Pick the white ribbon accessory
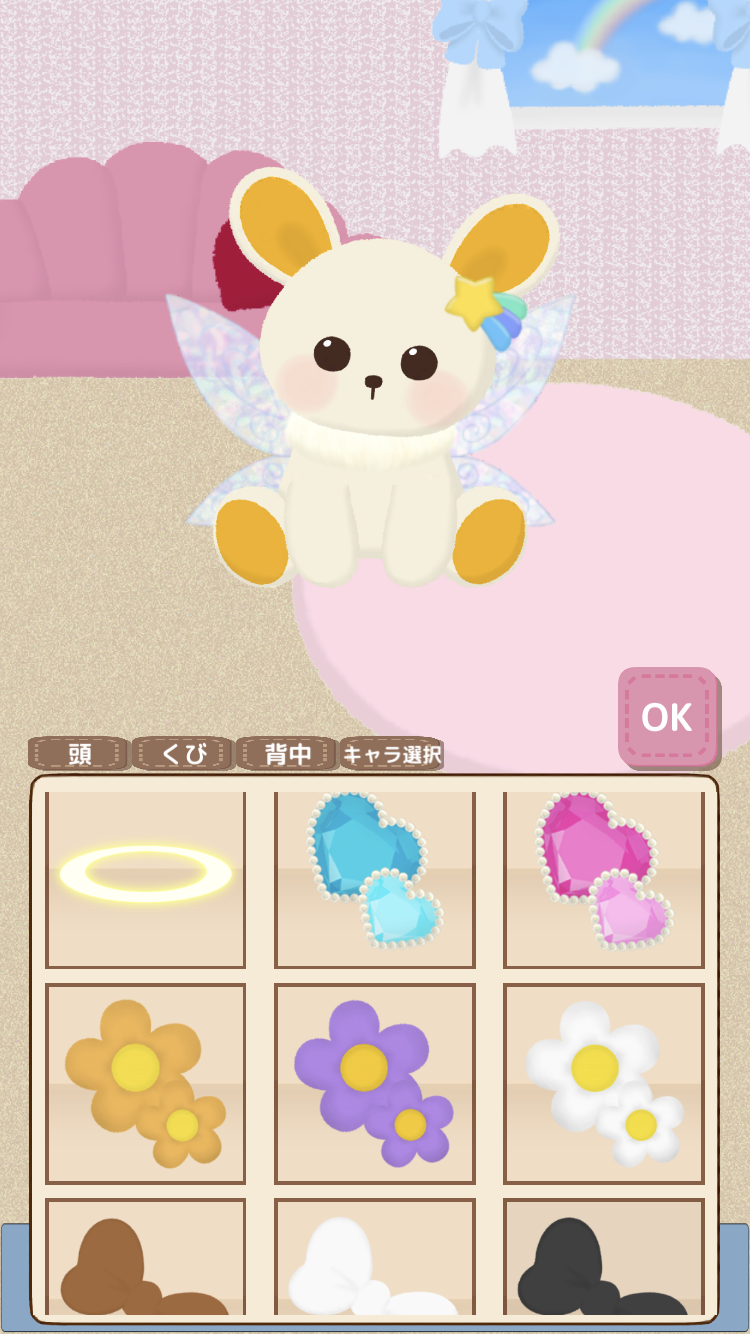 tap(375, 1262)
